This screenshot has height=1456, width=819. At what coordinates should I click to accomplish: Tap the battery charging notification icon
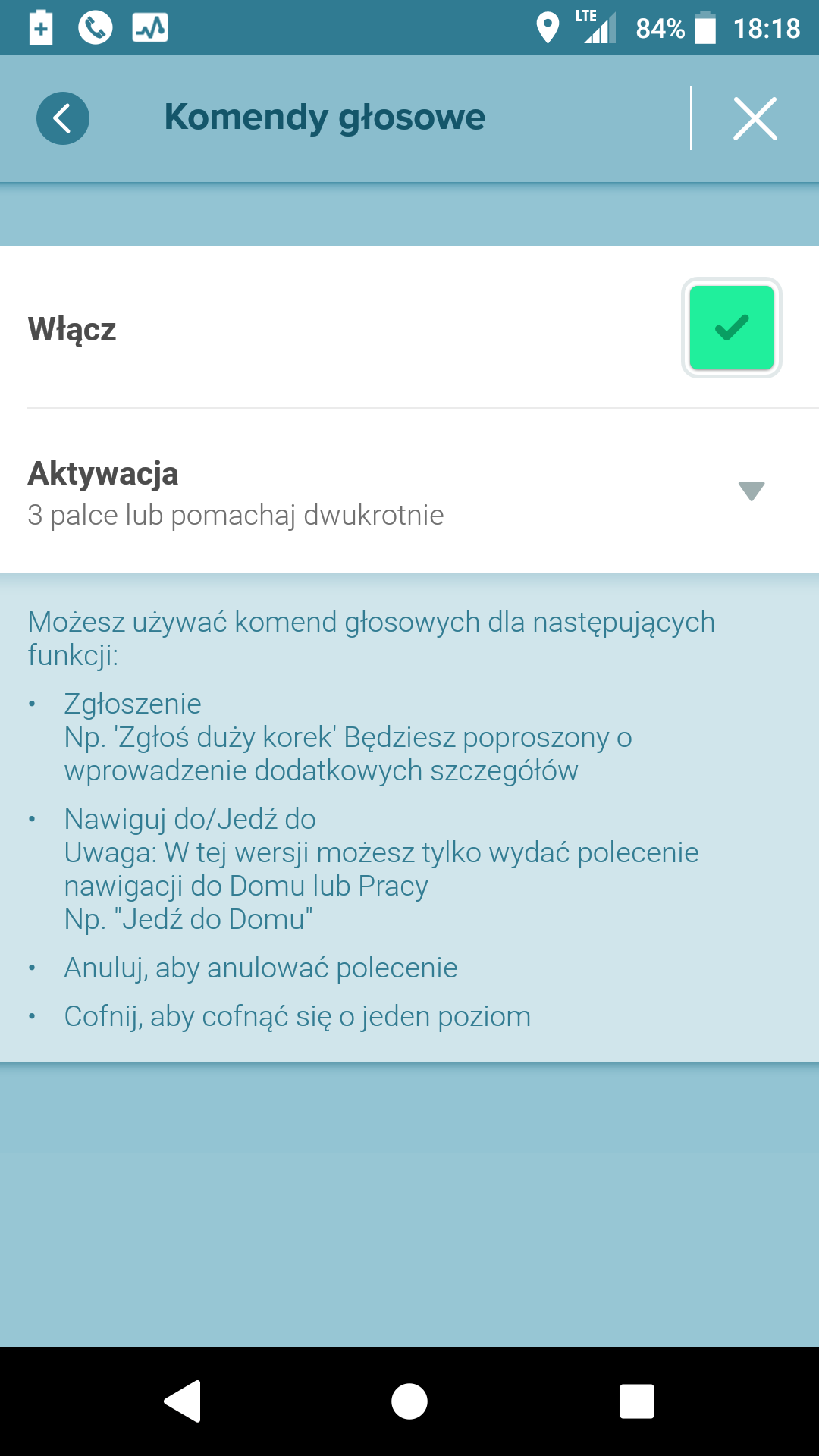41,27
